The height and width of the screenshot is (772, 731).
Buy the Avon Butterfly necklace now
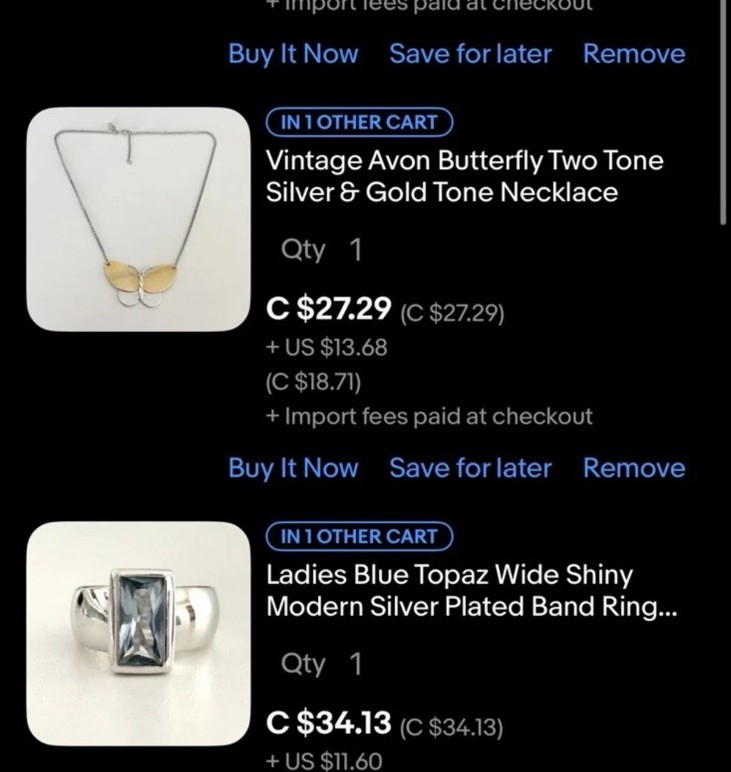tap(293, 468)
